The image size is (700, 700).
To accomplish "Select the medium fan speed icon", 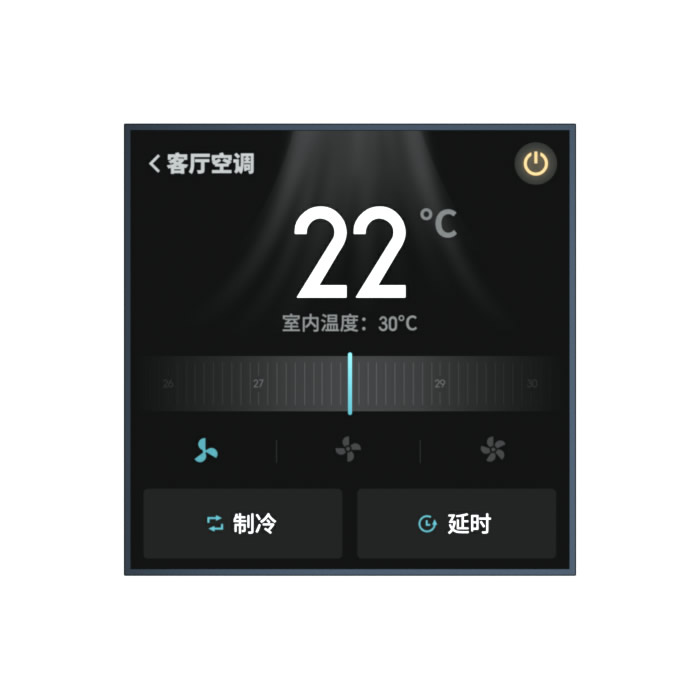I will coord(348,451).
